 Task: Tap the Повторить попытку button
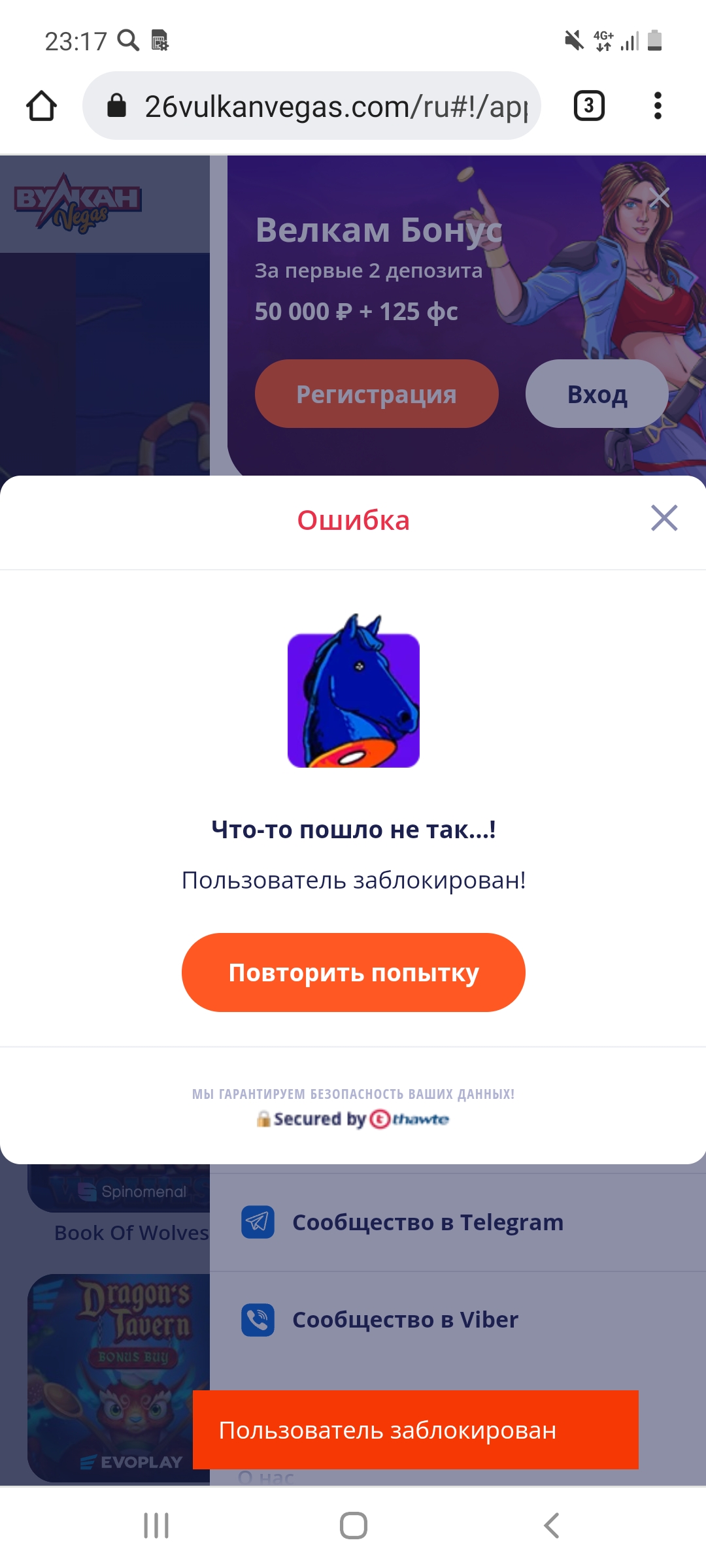[x=353, y=972]
